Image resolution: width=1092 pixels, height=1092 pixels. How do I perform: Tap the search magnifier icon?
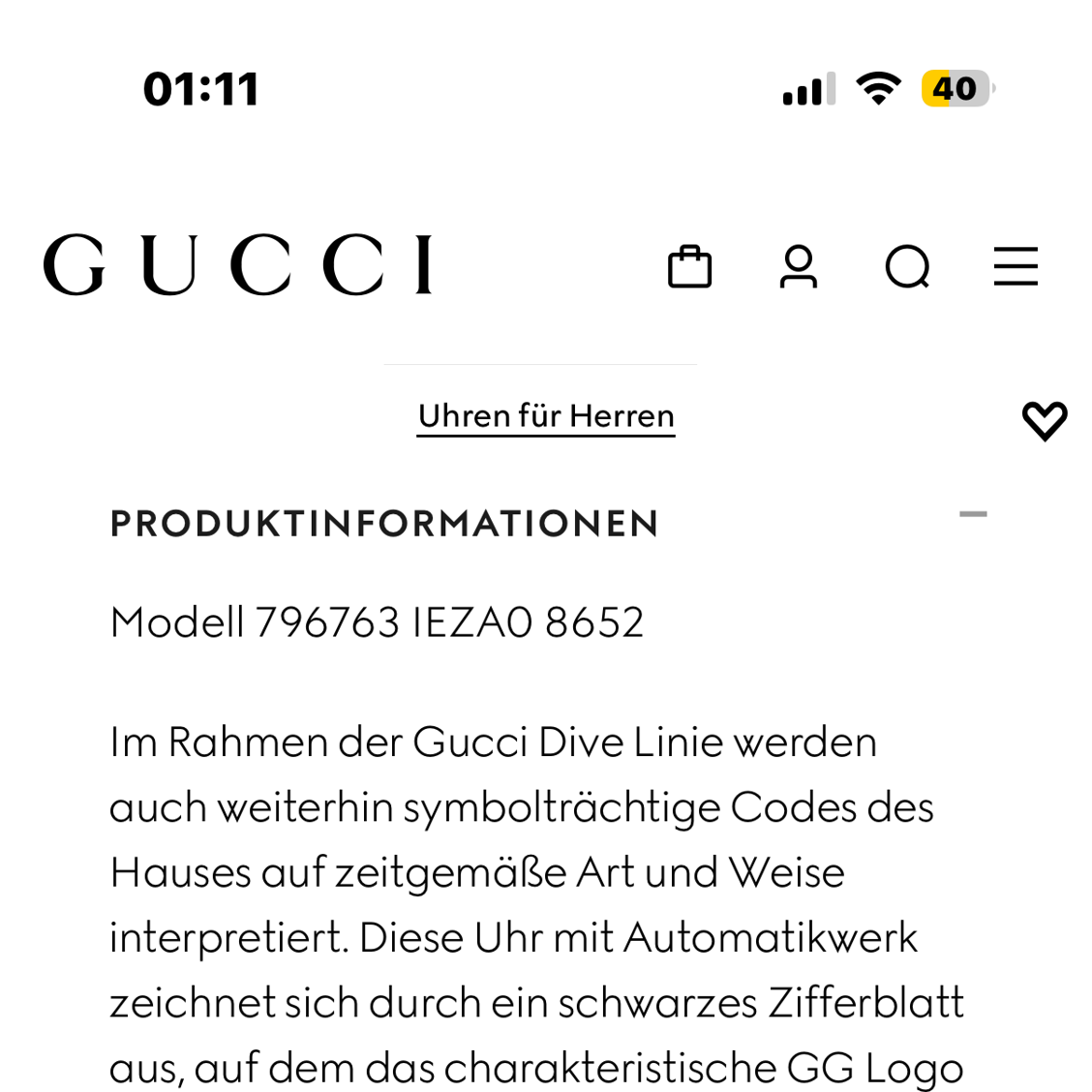[x=907, y=267]
